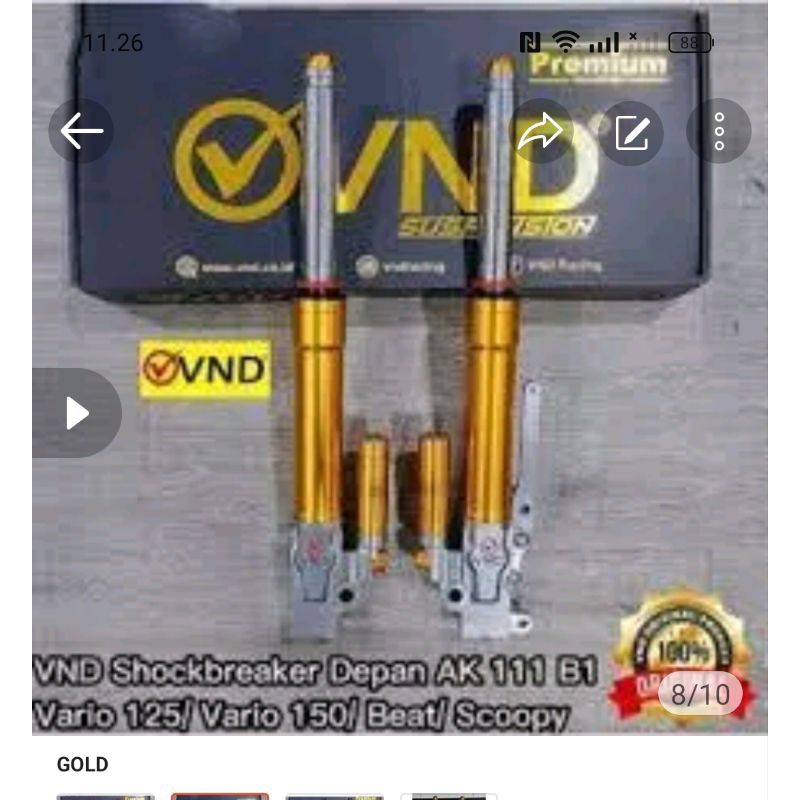Open the VND shockbreaker product image
Screen dimensions: 800x800
400,400
